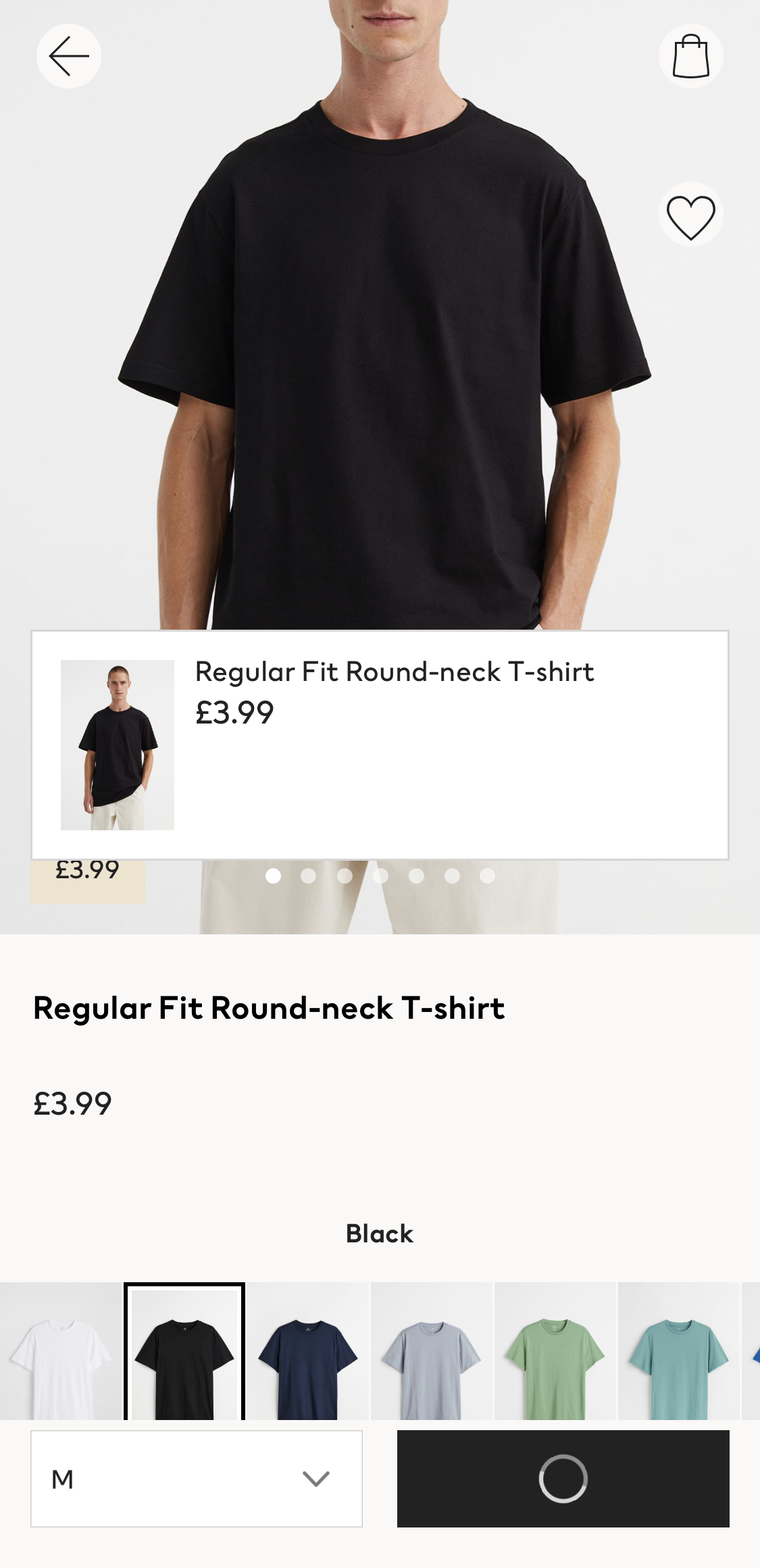This screenshot has height=1568, width=760.
Task: Tap the loading add-to-bag button
Action: point(563,1479)
